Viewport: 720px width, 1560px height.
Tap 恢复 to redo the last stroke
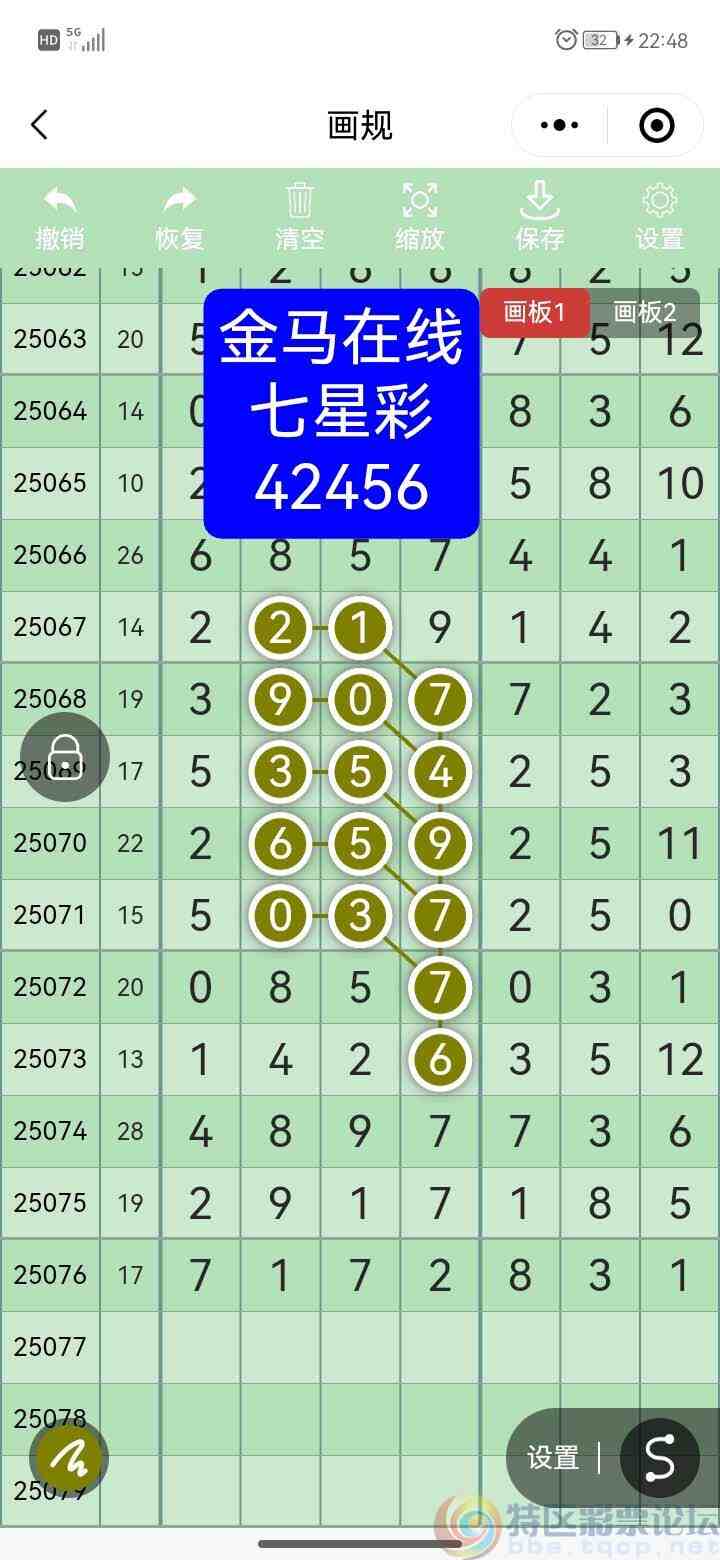tap(179, 213)
